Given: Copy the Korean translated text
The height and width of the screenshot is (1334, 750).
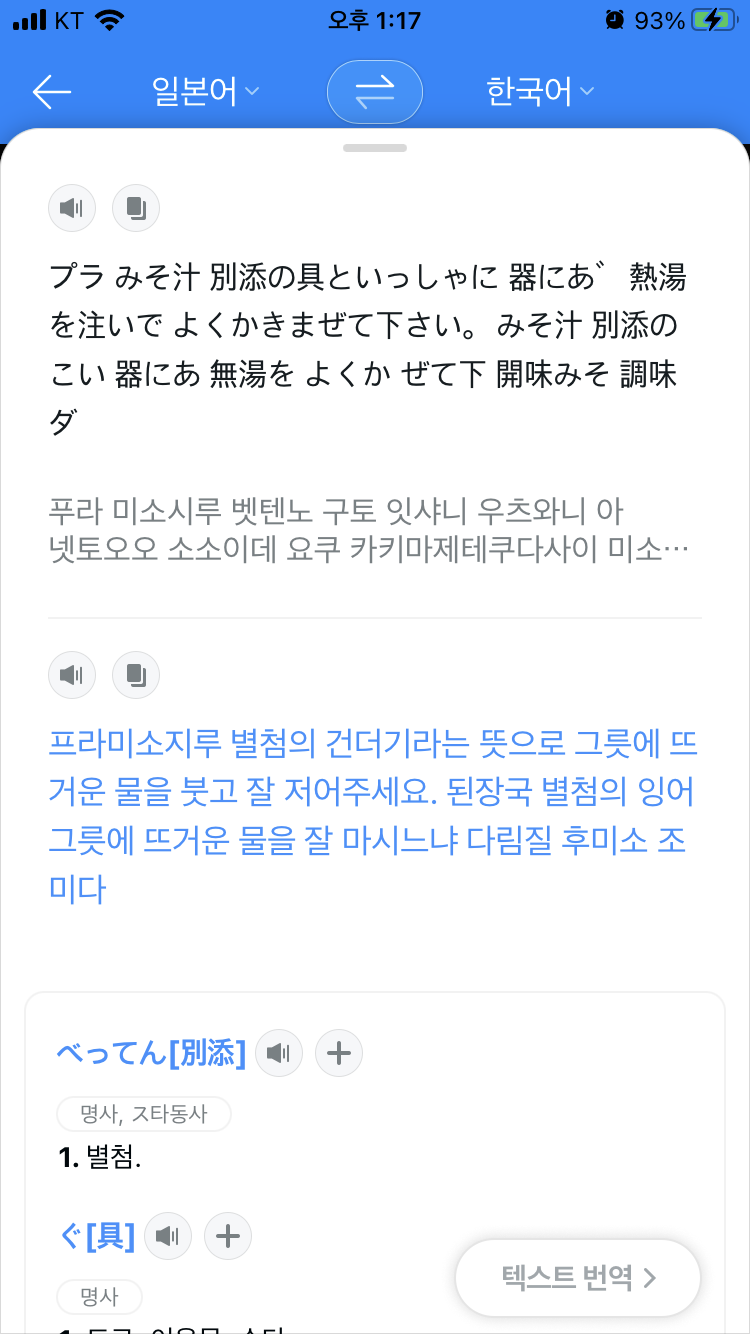Looking at the screenshot, I should [x=136, y=675].
